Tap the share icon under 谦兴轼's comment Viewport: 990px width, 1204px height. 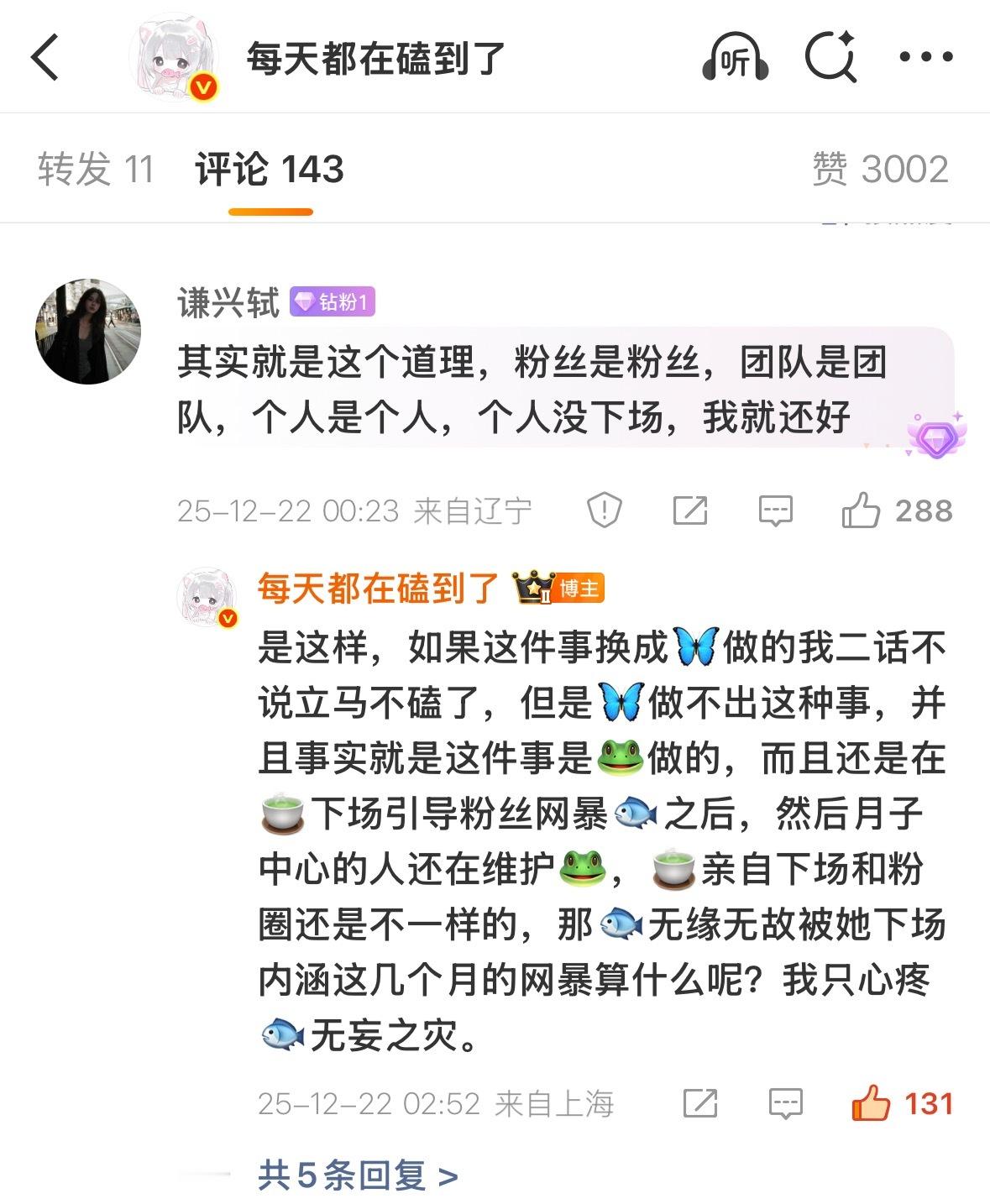coord(692,510)
